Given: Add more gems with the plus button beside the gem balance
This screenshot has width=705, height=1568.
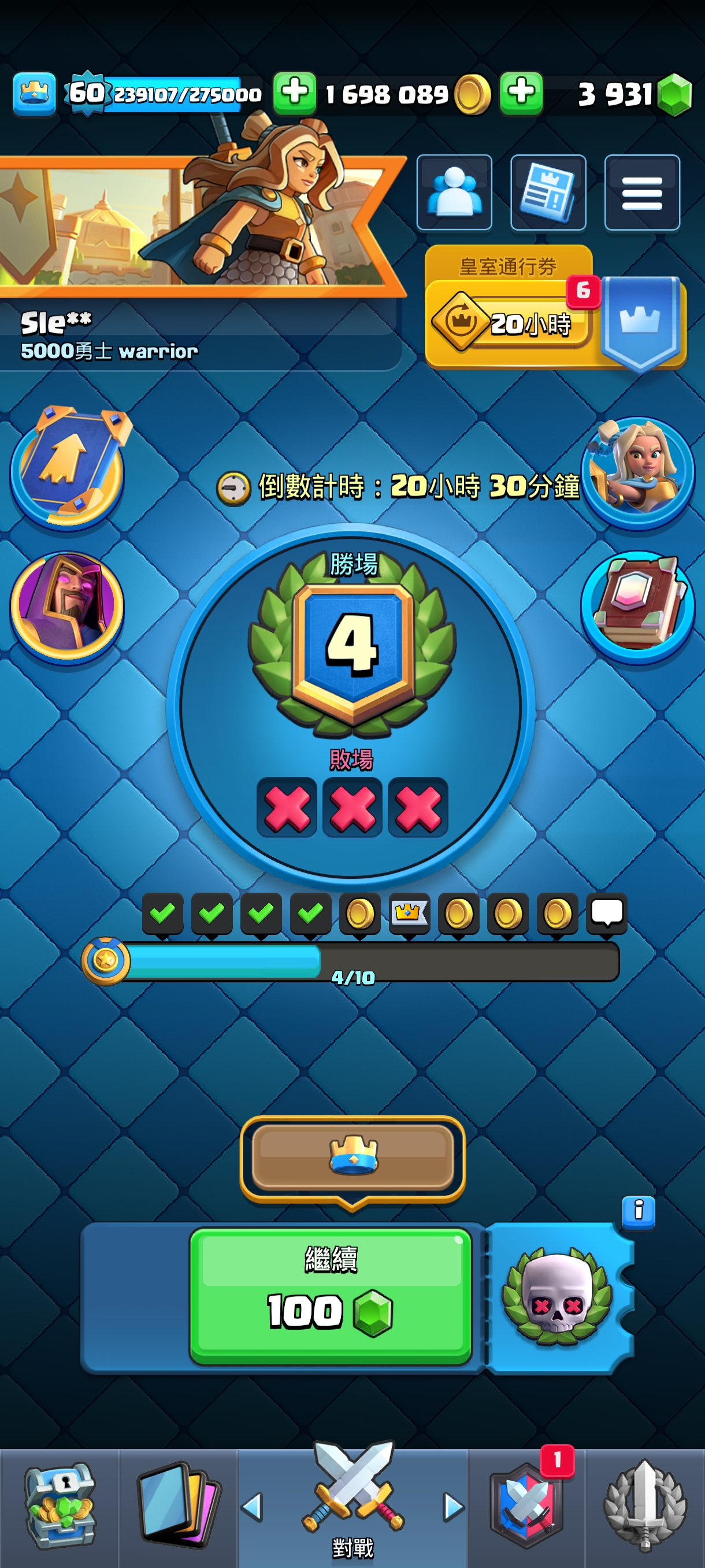Looking at the screenshot, I should tap(521, 93).
